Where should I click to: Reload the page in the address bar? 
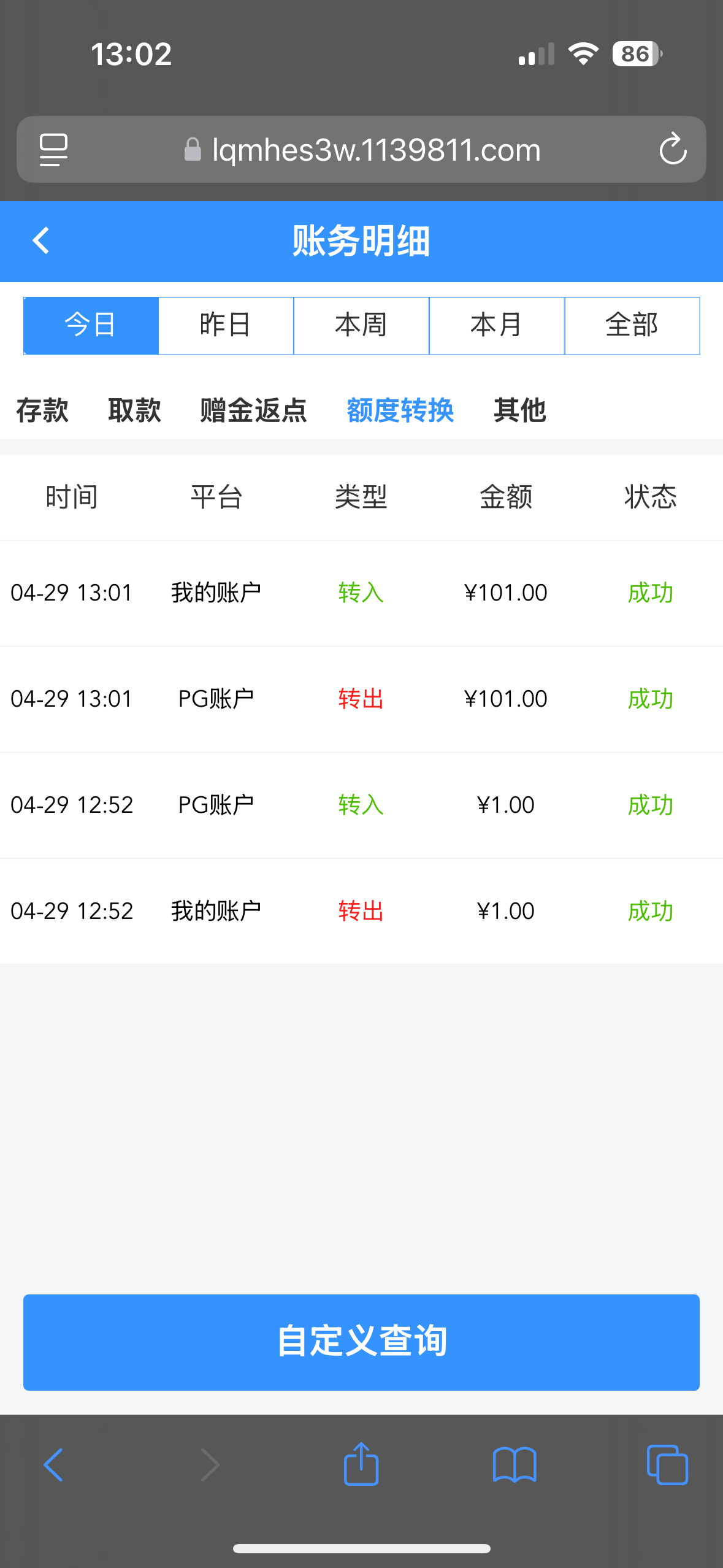[673, 149]
